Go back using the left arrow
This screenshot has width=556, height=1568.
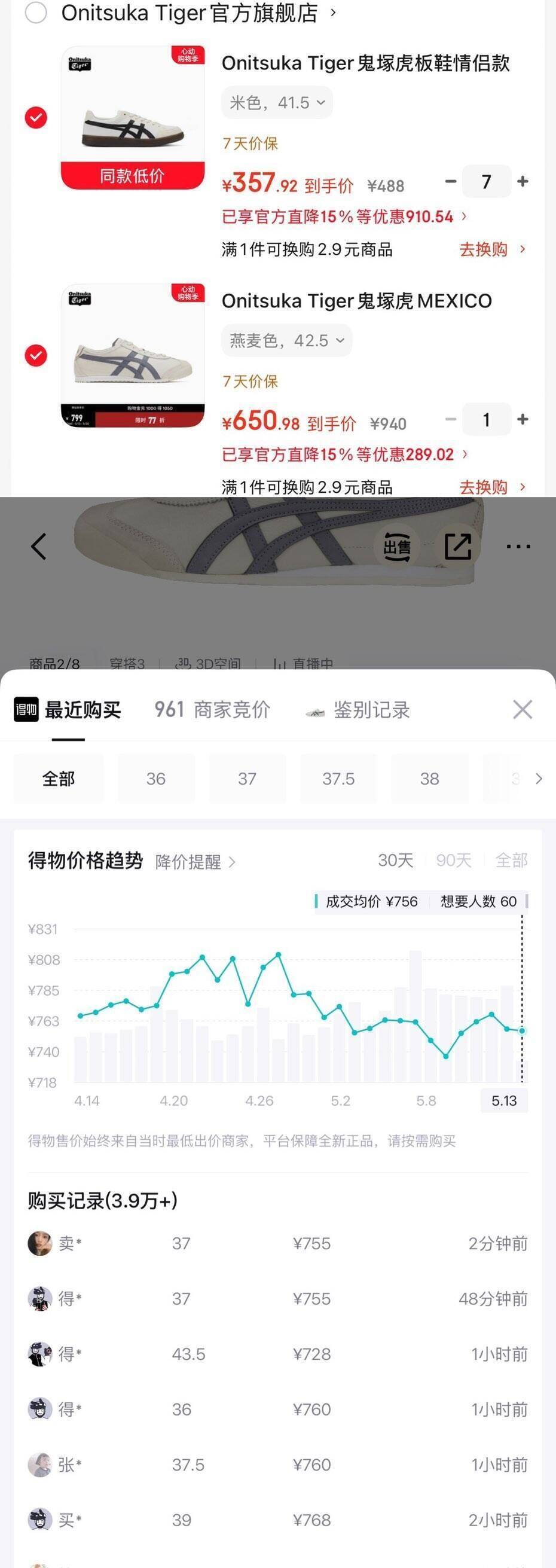coord(39,546)
